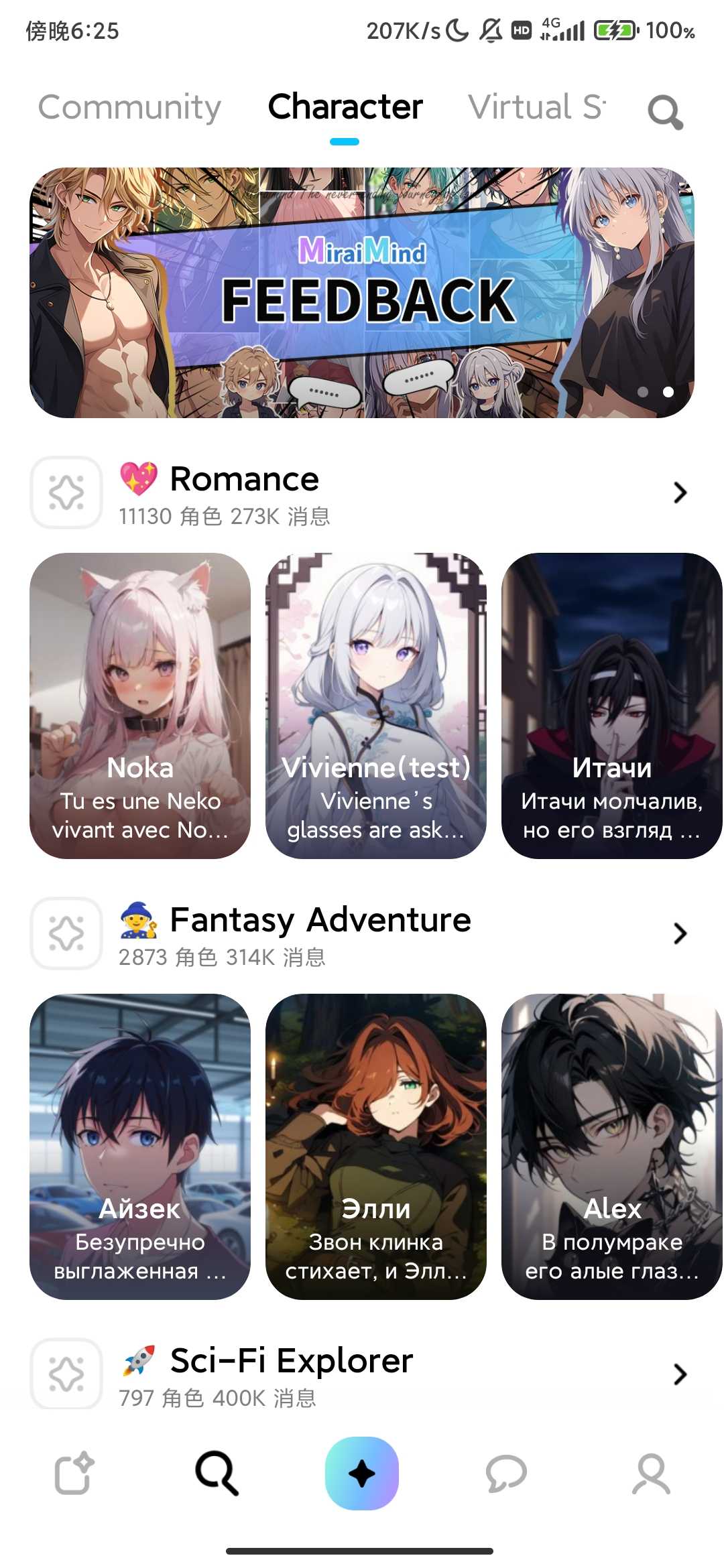Open the Noka character thumbnail
The height and width of the screenshot is (1568, 724).
(x=139, y=704)
